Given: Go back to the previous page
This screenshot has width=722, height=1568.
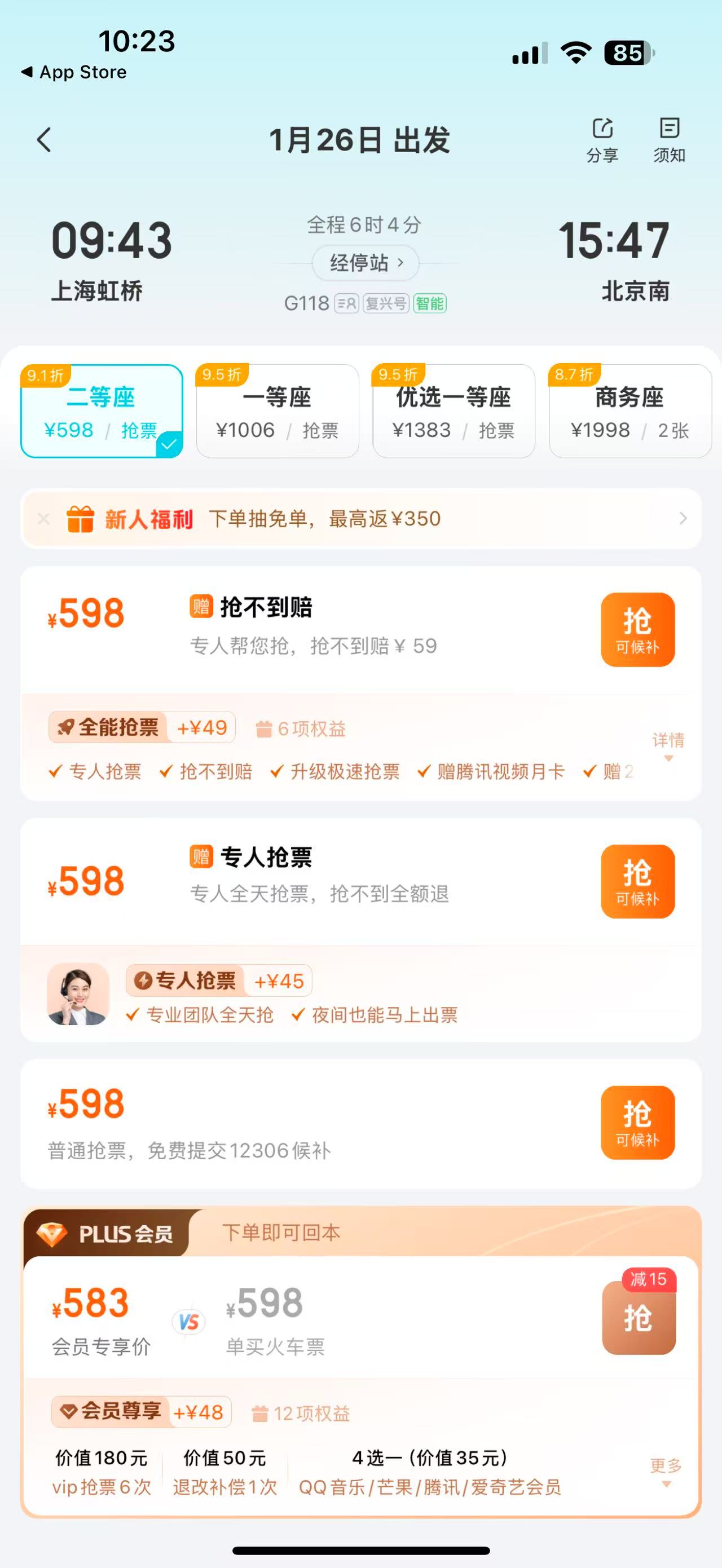Looking at the screenshot, I should click(x=44, y=140).
